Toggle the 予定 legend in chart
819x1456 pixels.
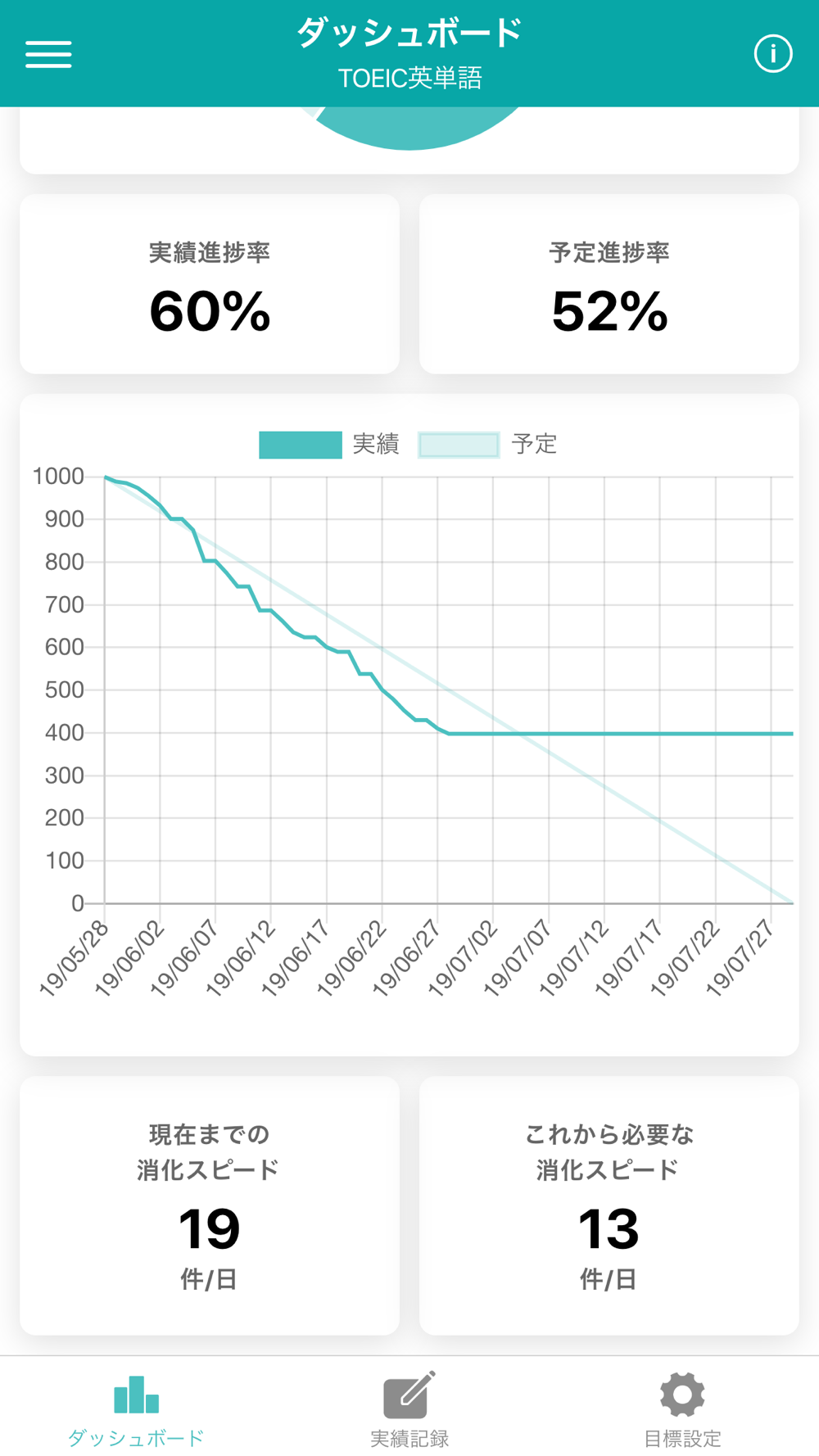pyautogui.click(x=488, y=445)
